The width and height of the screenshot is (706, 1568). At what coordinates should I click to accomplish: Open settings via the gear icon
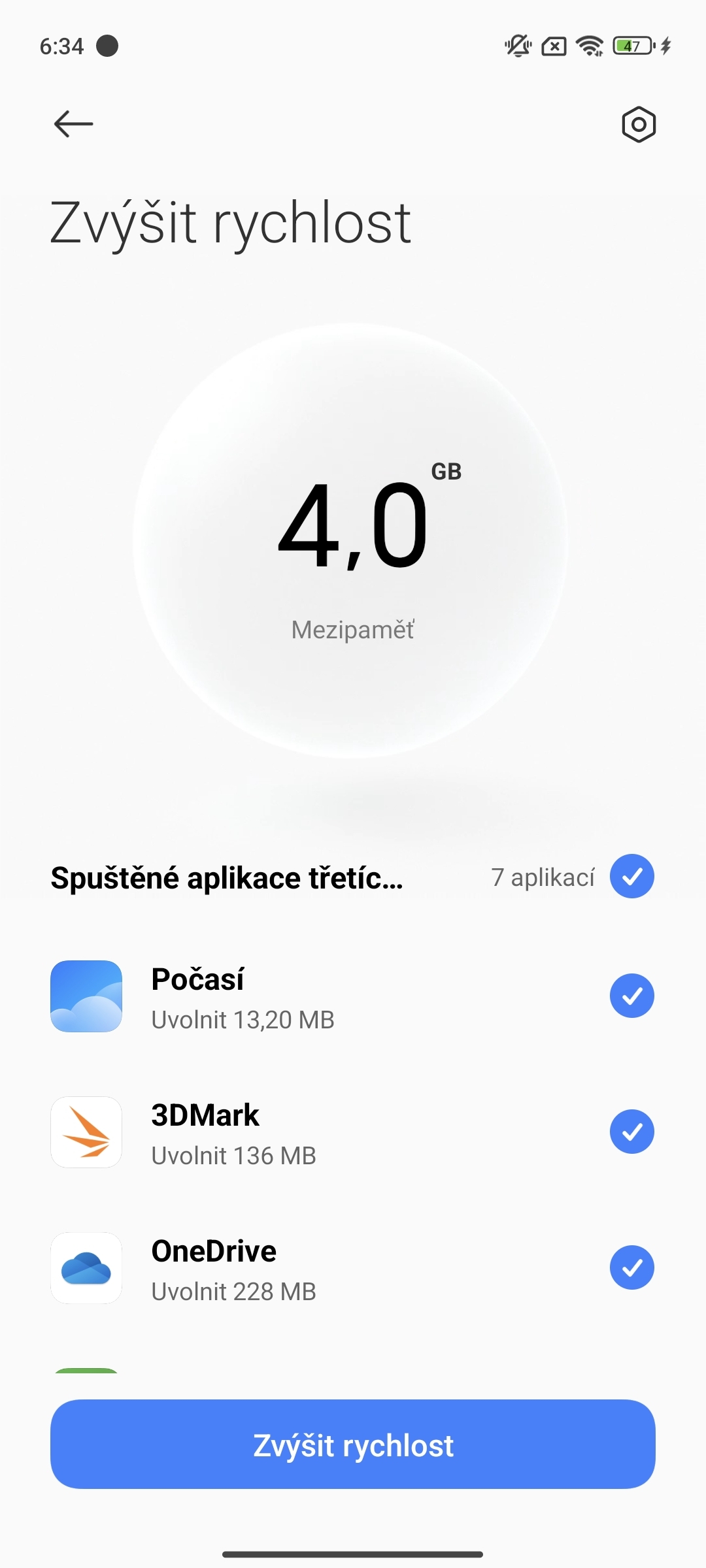(x=639, y=124)
